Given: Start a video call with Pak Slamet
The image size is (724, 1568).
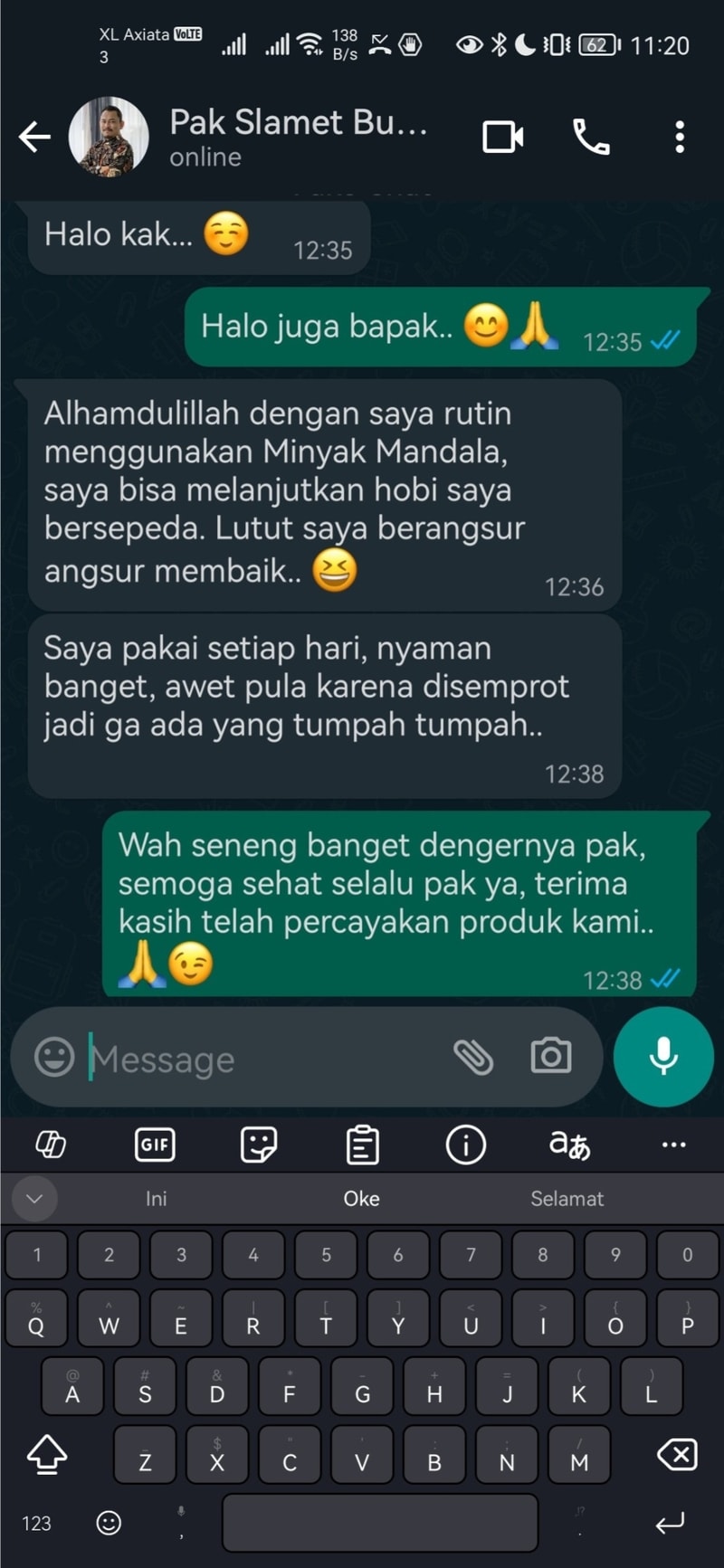Looking at the screenshot, I should (x=502, y=138).
